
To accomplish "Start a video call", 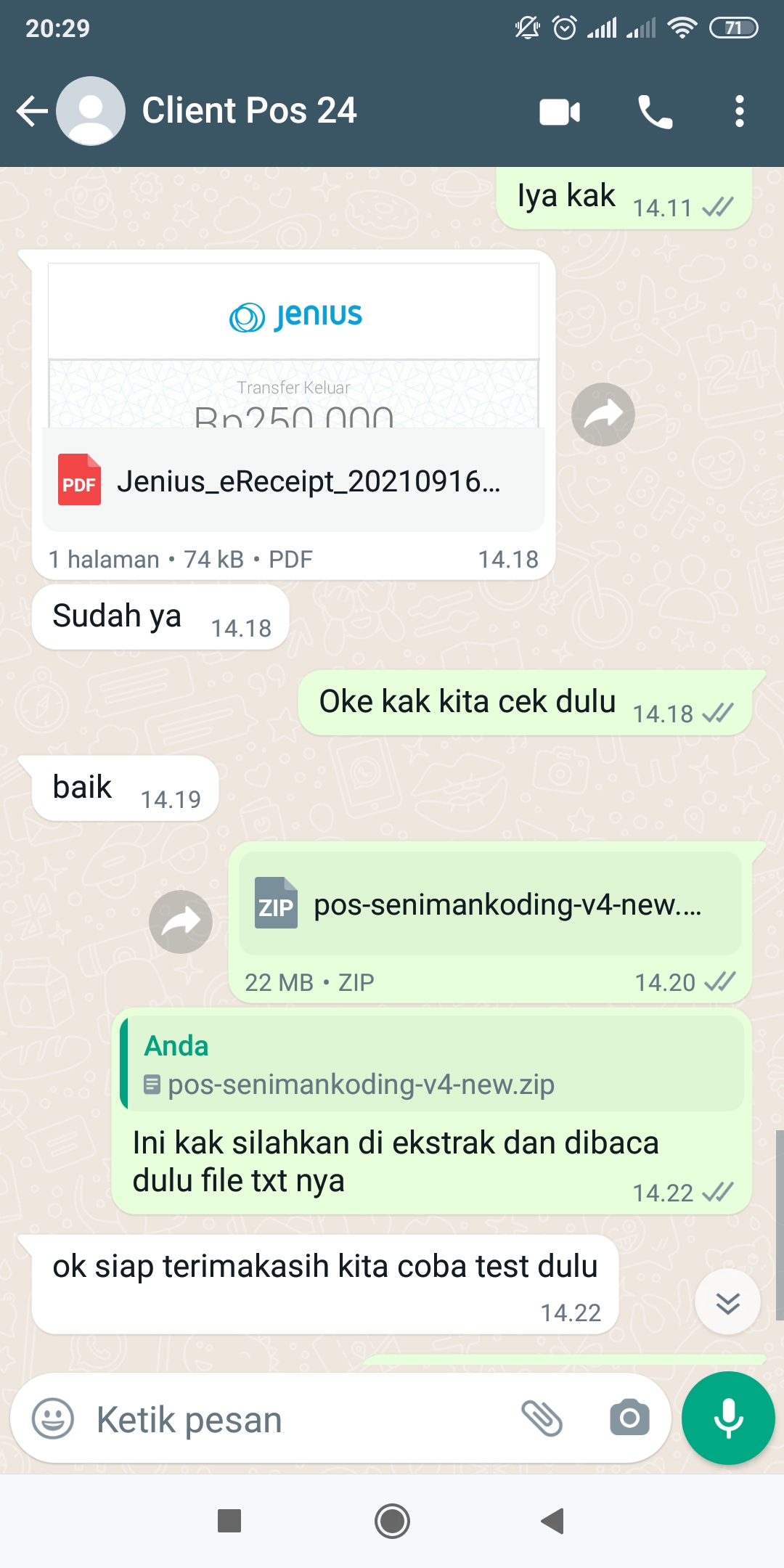I will click(x=560, y=112).
